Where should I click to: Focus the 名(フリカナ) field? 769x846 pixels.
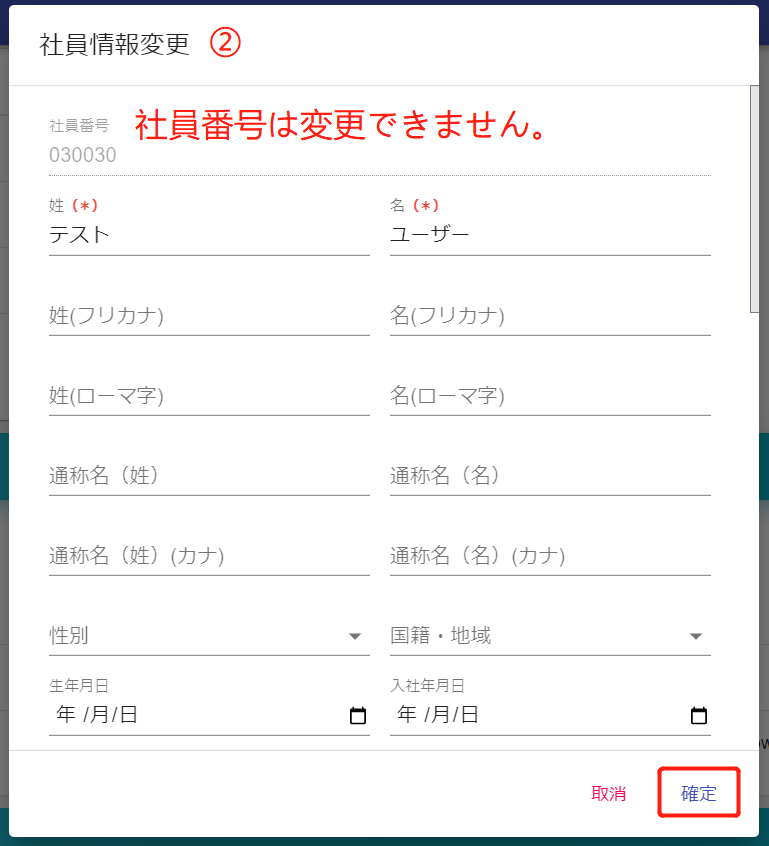pyautogui.click(x=549, y=316)
